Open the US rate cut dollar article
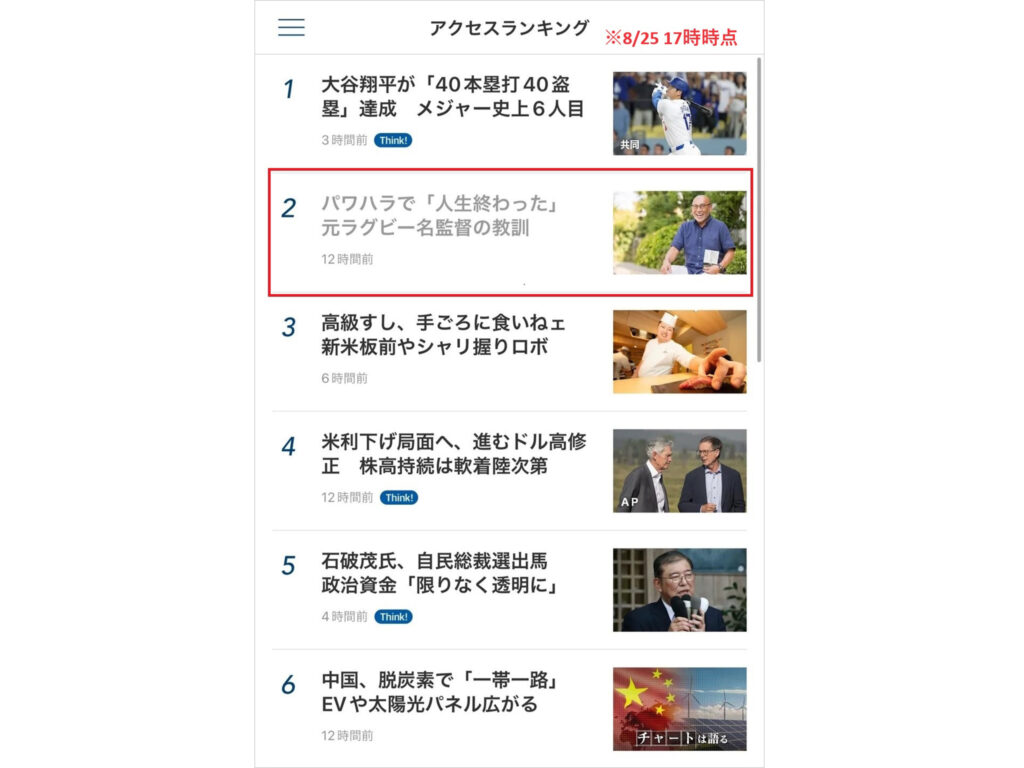Image resolution: width=1024 pixels, height=768 pixels. pos(452,454)
